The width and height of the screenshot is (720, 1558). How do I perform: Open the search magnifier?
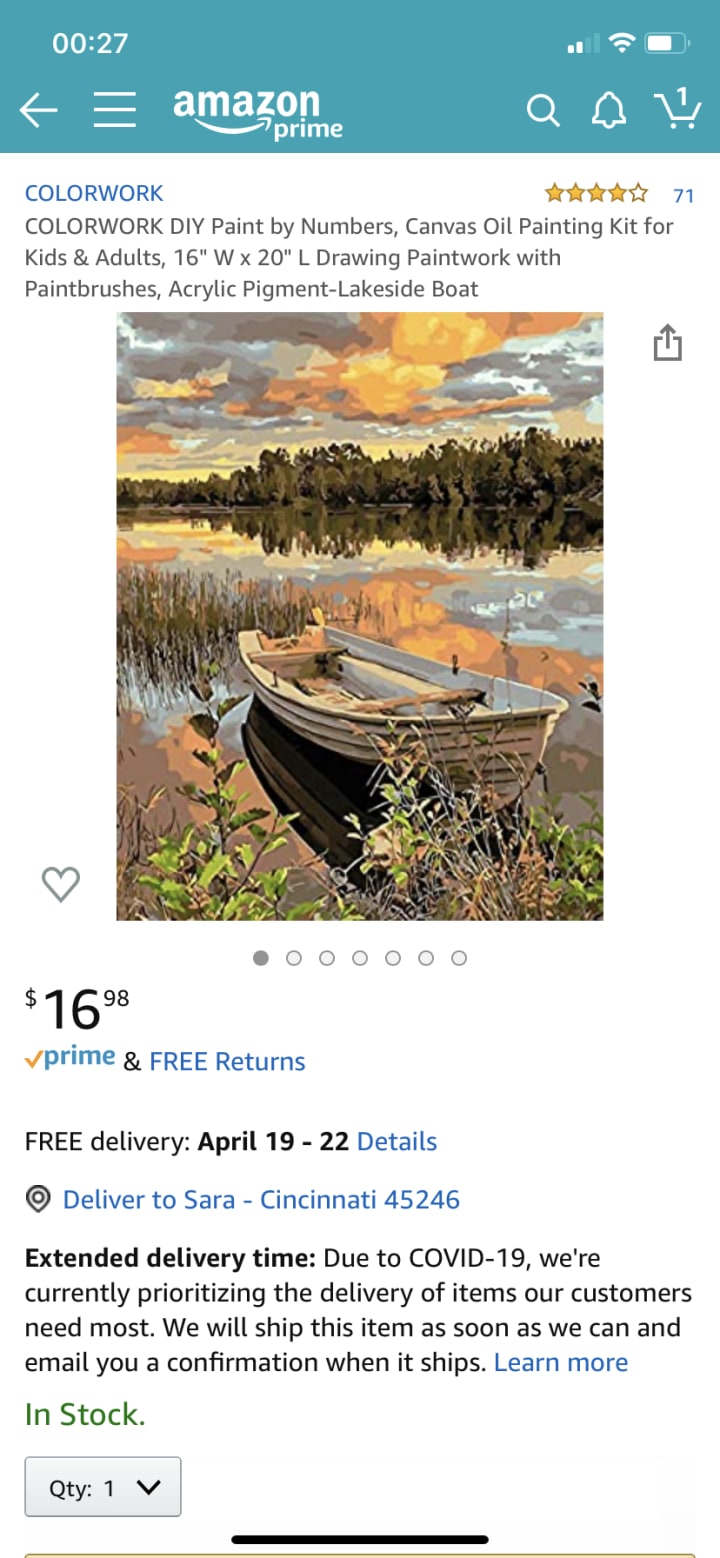[542, 111]
